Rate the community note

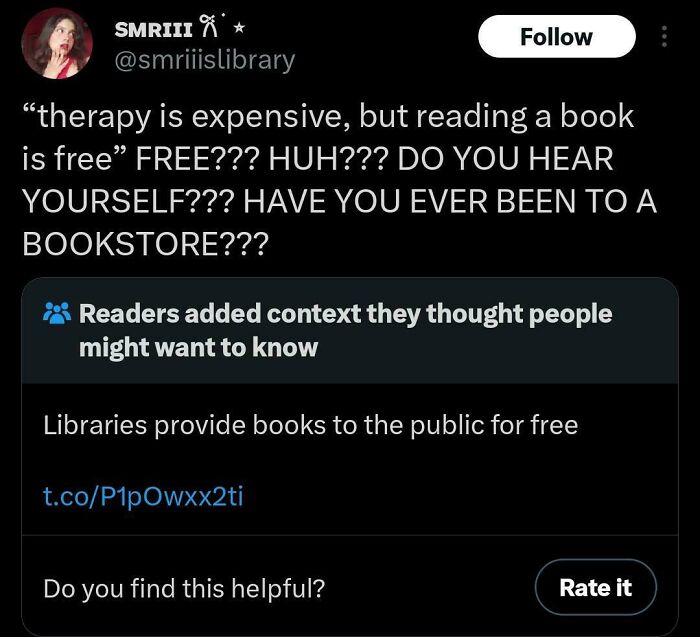pyautogui.click(x=595, y=587)
